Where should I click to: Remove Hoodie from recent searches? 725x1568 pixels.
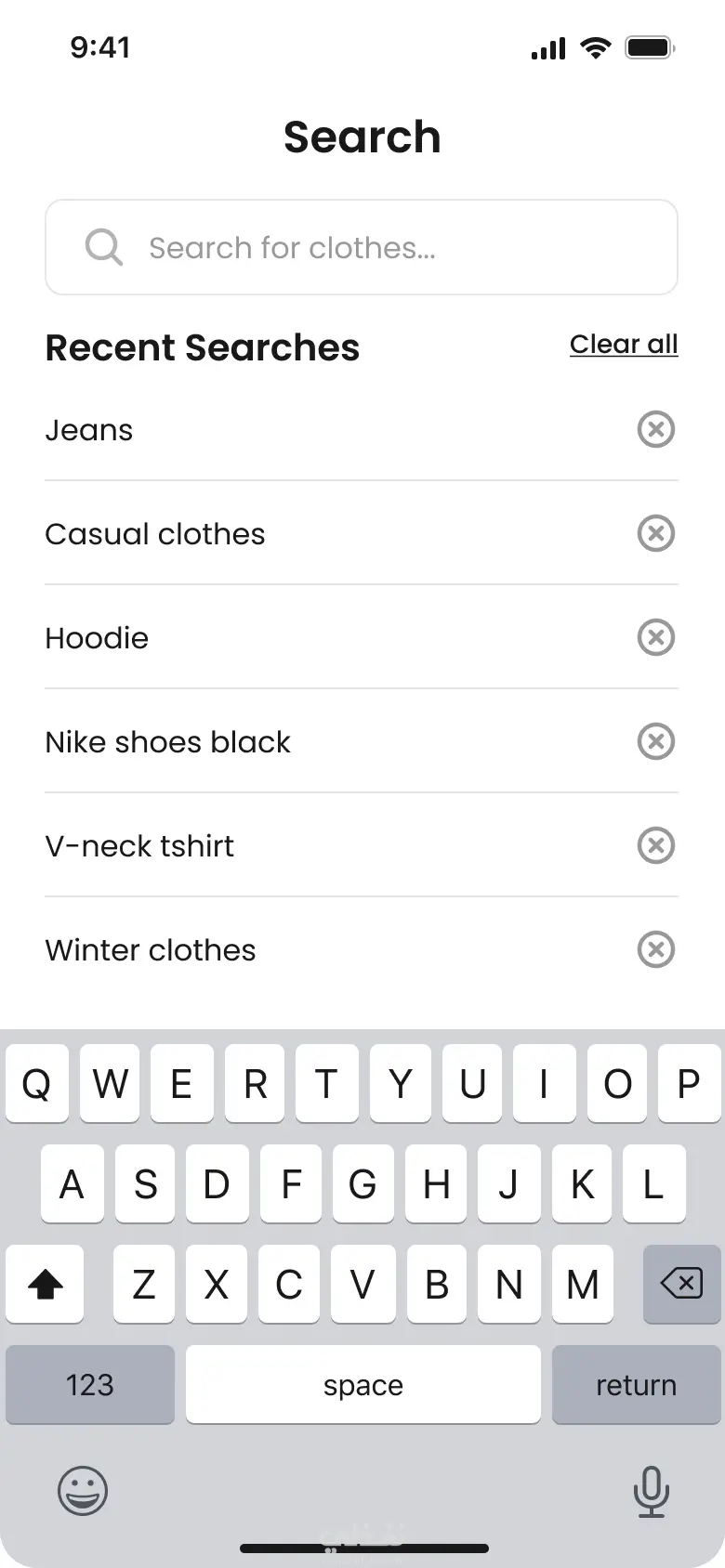click(655, 637)
